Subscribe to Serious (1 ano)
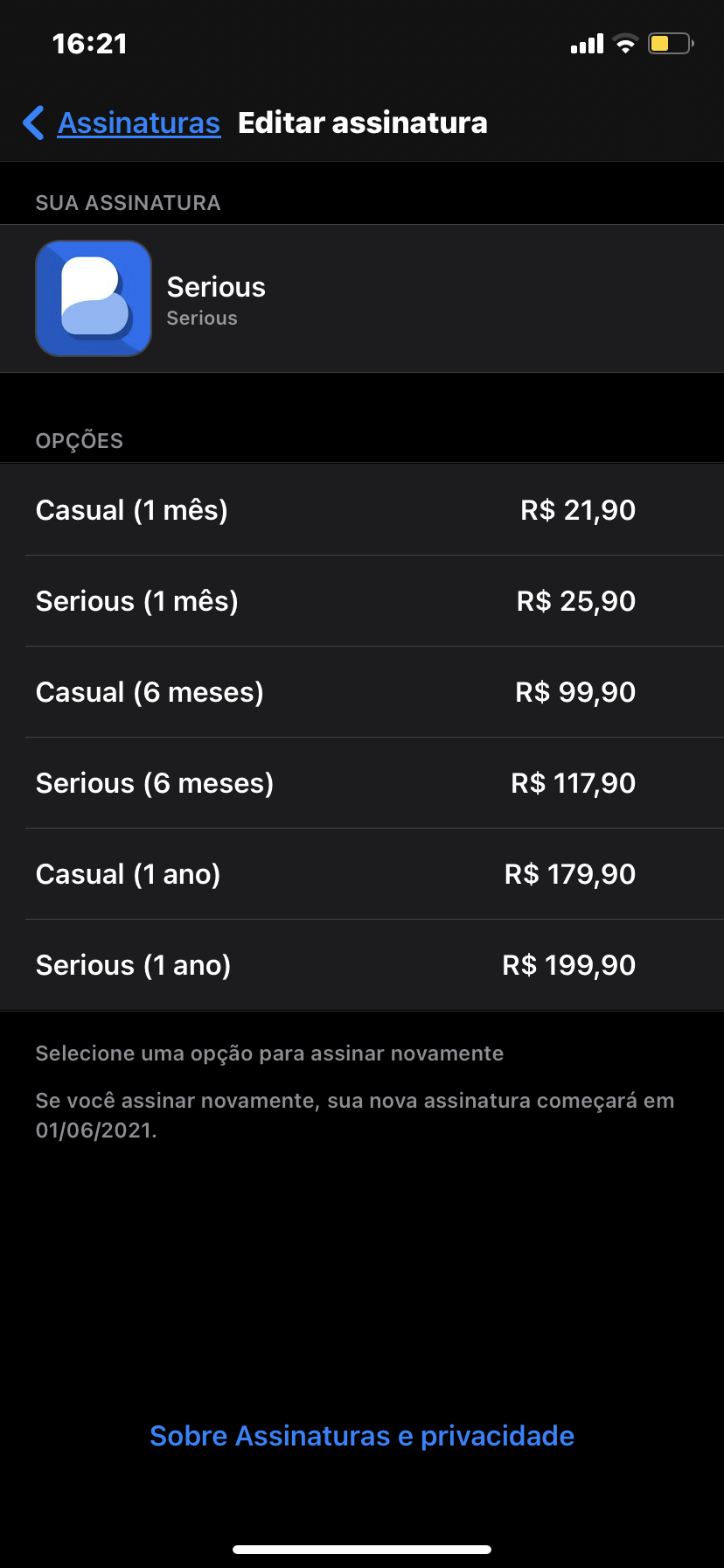724x1568 pixels. 362,965
